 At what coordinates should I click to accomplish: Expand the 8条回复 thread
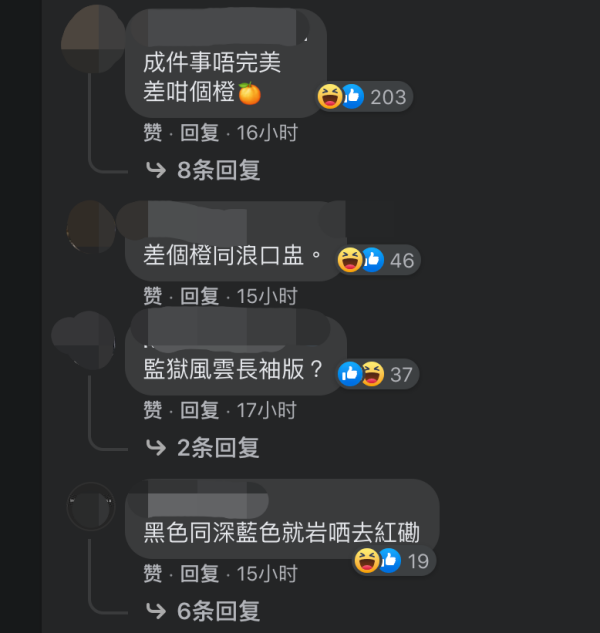(218, 170)
